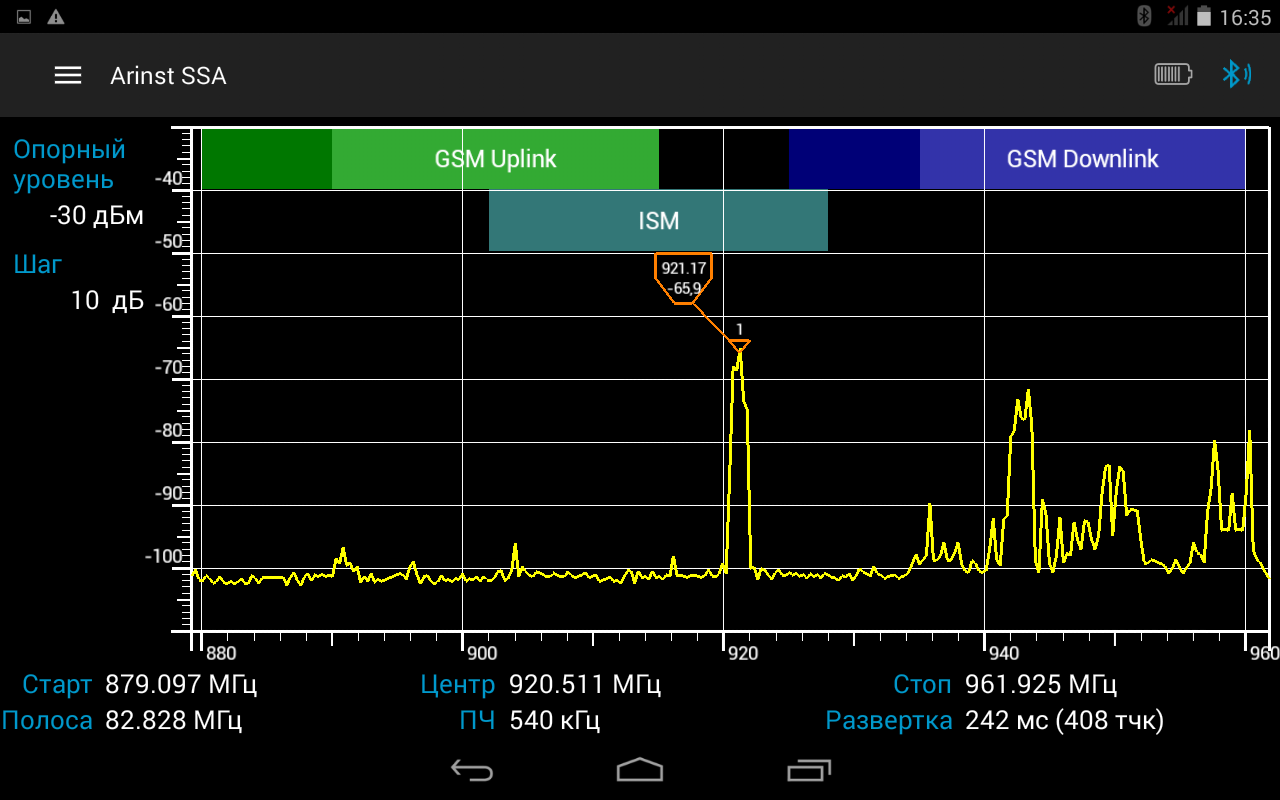Edit the Центр frequency 920.511 МГц
Viewport: 1280px width, 800px height.
pyautogui.click(x=585, y=685)
